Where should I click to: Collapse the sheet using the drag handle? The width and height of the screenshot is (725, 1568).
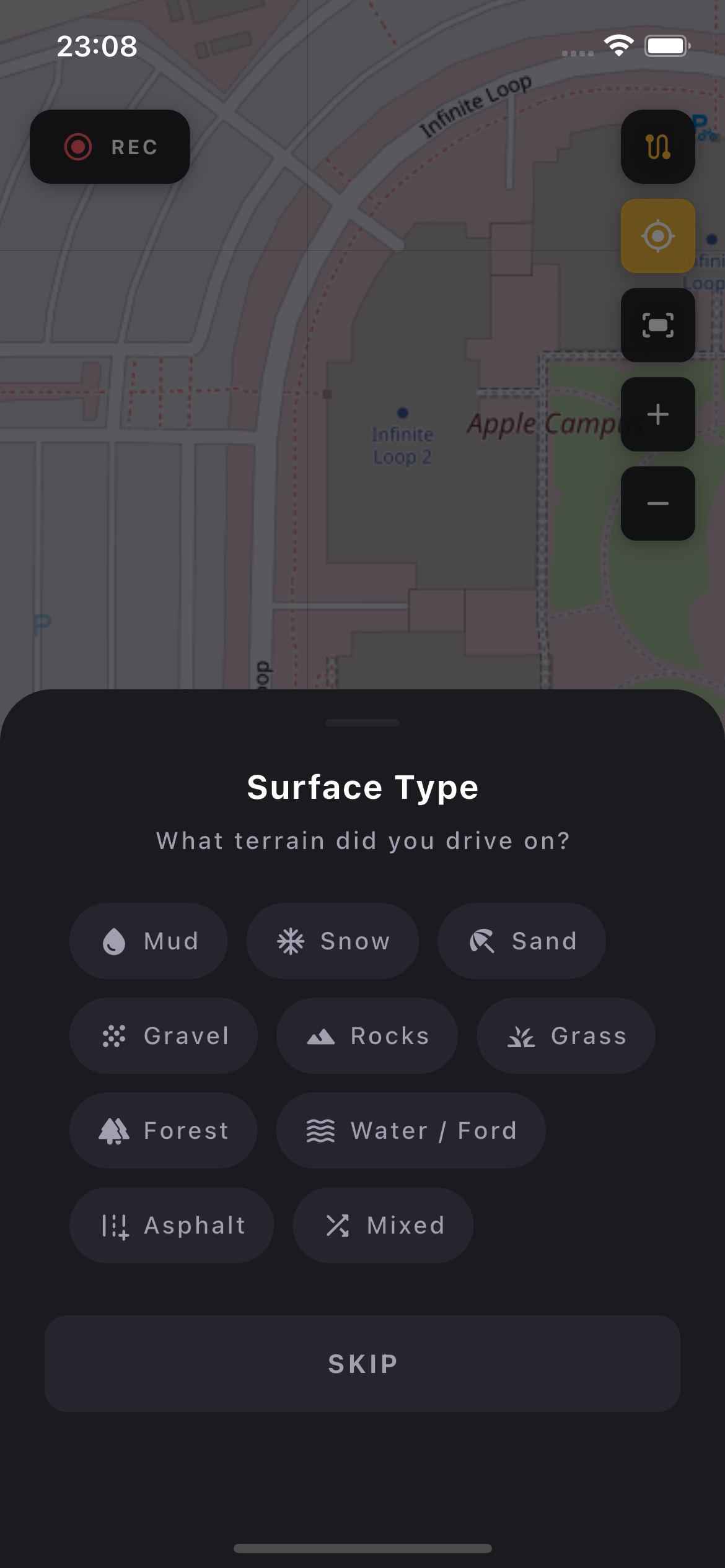coord(362,722)
